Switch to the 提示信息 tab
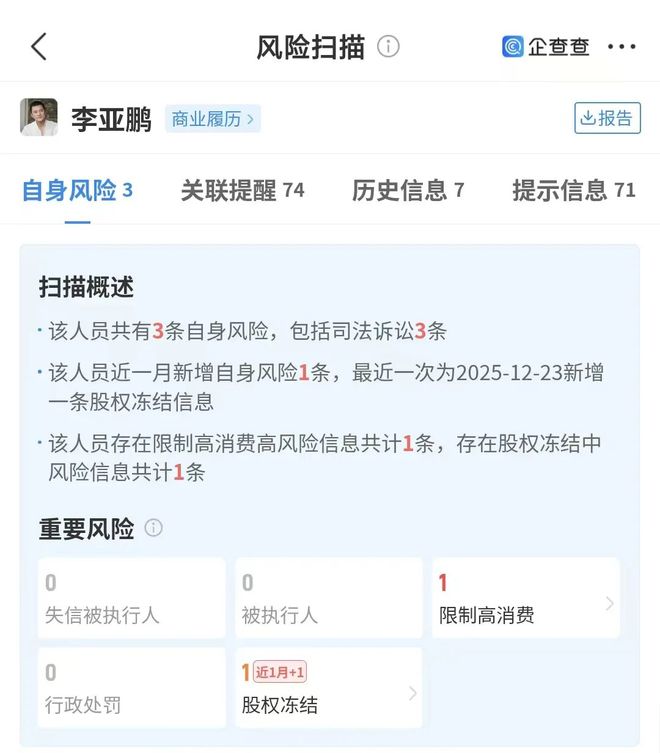The height and width of the screenshot is (753, 660). click(x=573, y=190)
